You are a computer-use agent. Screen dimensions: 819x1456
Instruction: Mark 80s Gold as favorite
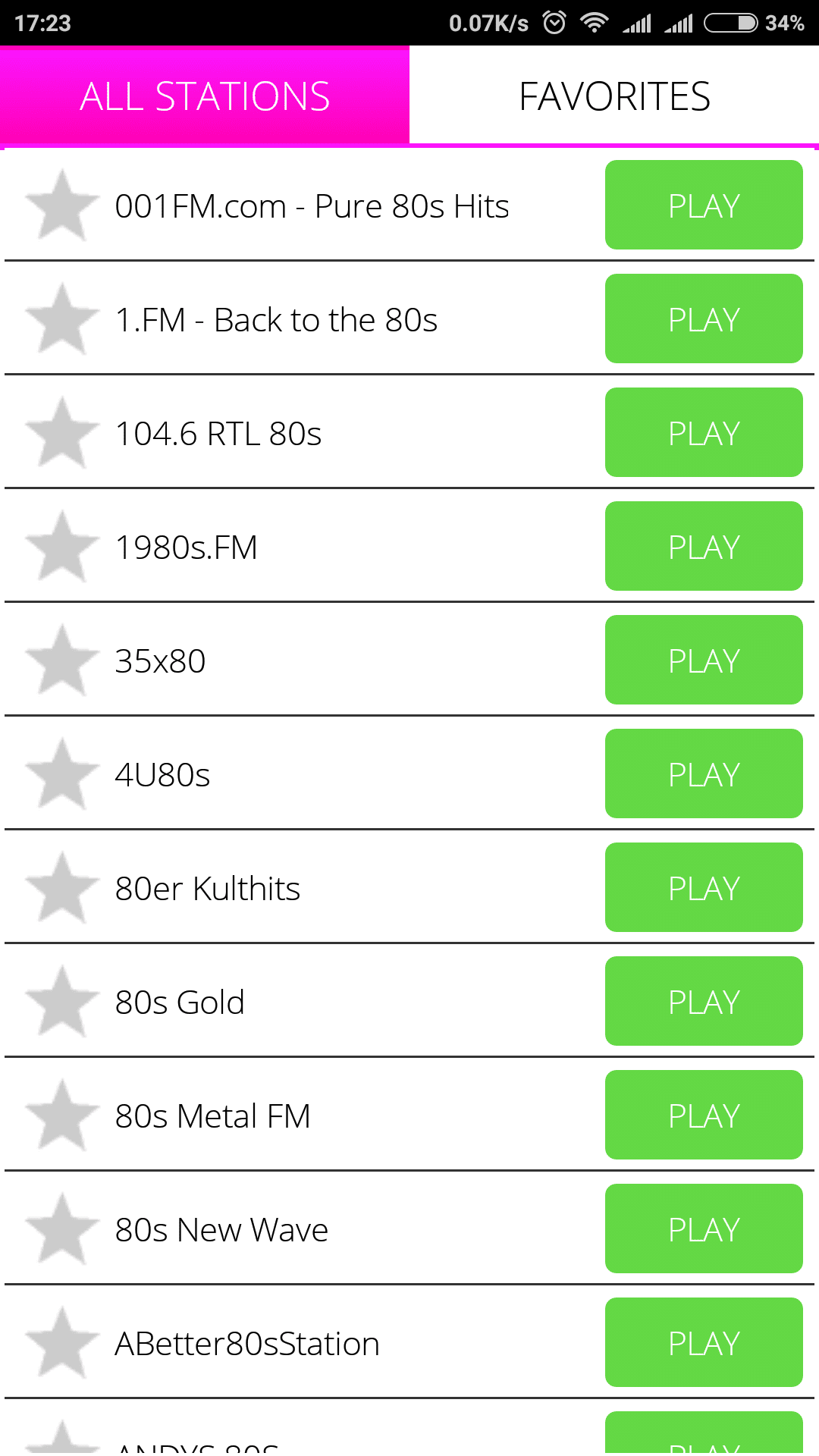[62, 1002]
